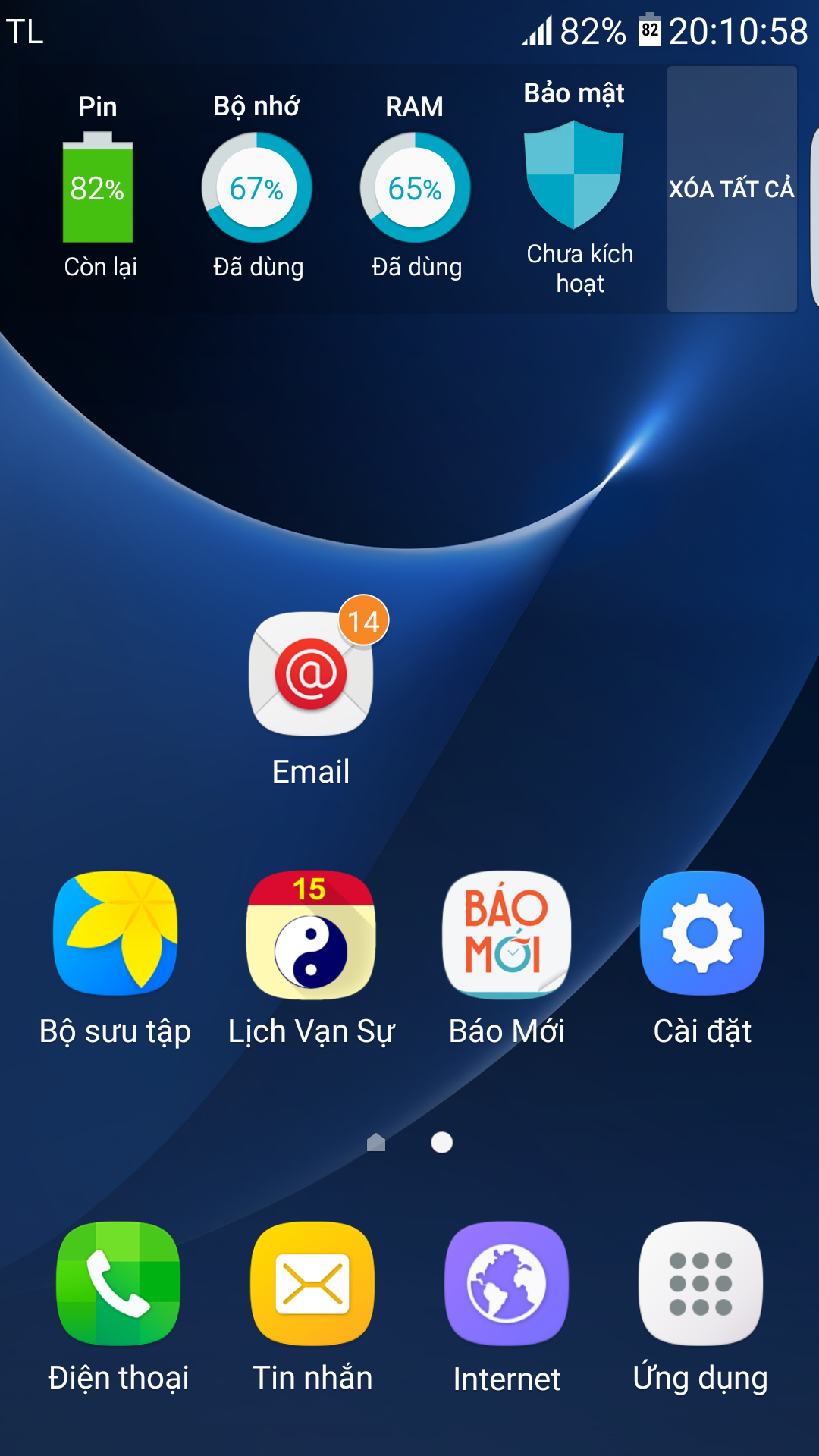Open Tin nhắn messages
This screenshot has height=1456, width=819.
click(312, 1283)
